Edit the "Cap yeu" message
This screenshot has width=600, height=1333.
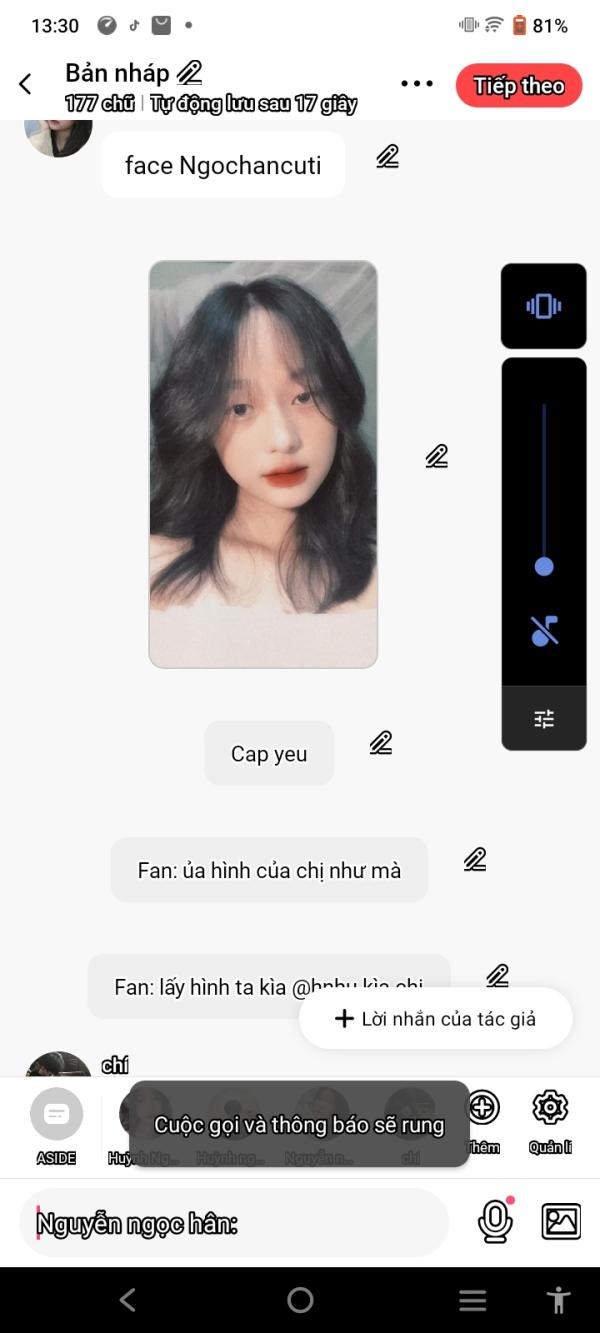(380, 742)
